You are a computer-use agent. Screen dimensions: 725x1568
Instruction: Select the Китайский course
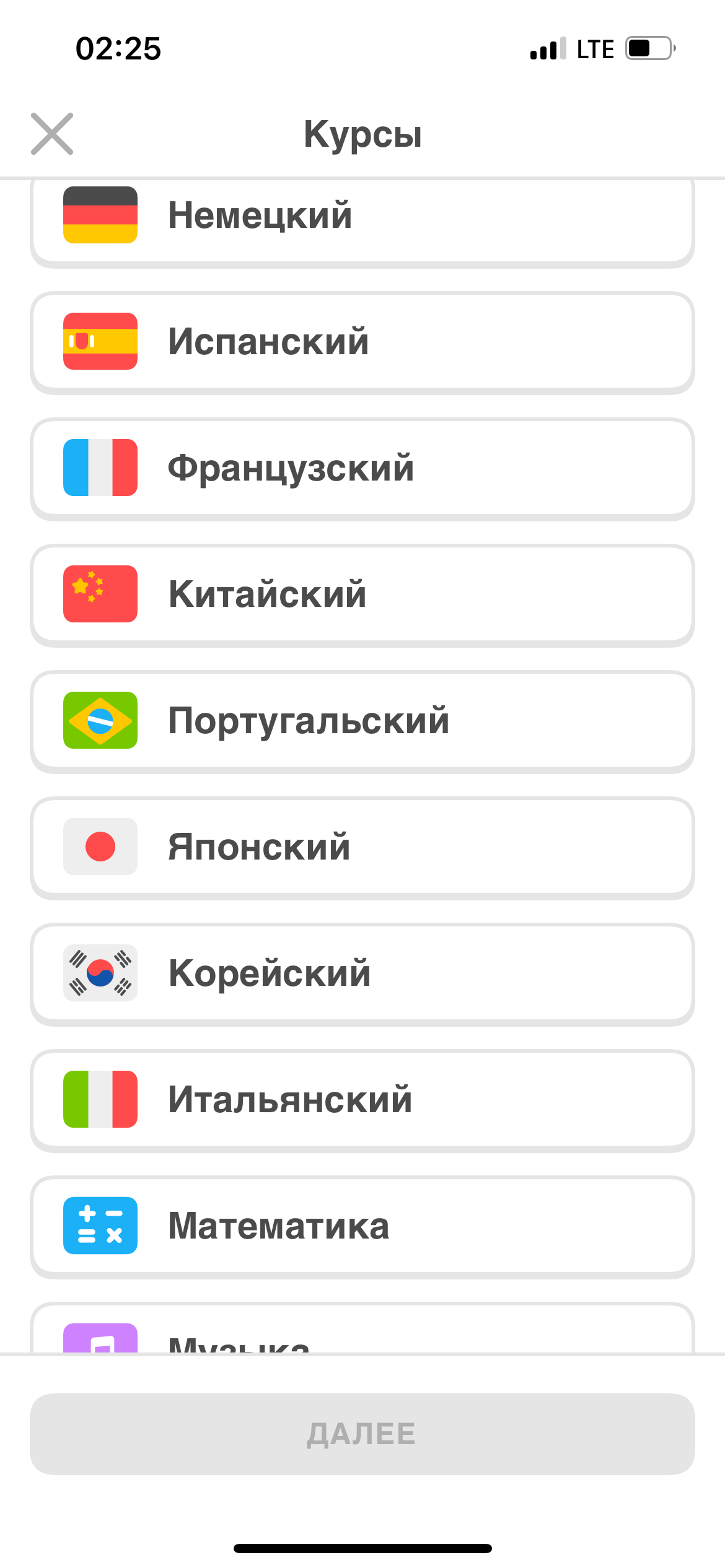point(362,595)
